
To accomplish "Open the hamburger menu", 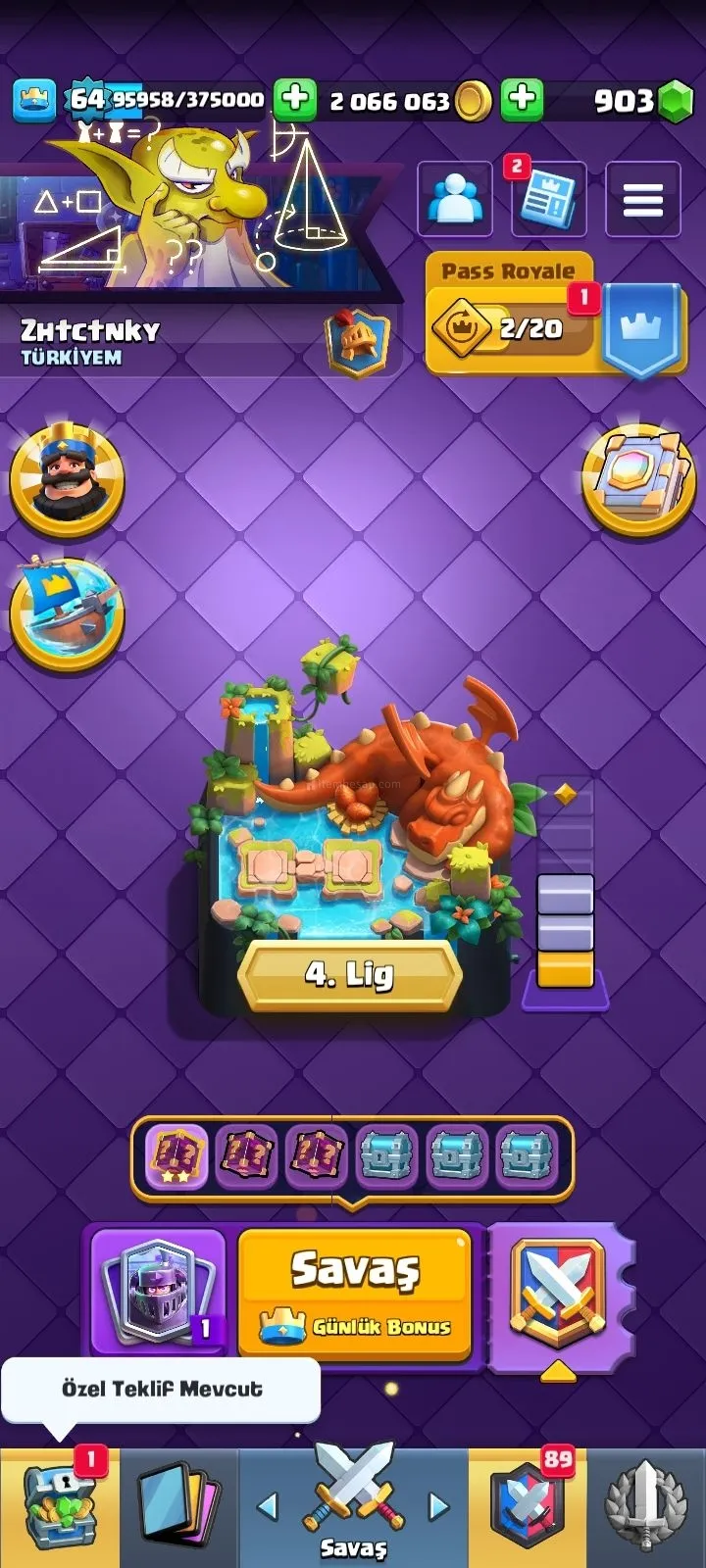I will (x=642, y=199).
